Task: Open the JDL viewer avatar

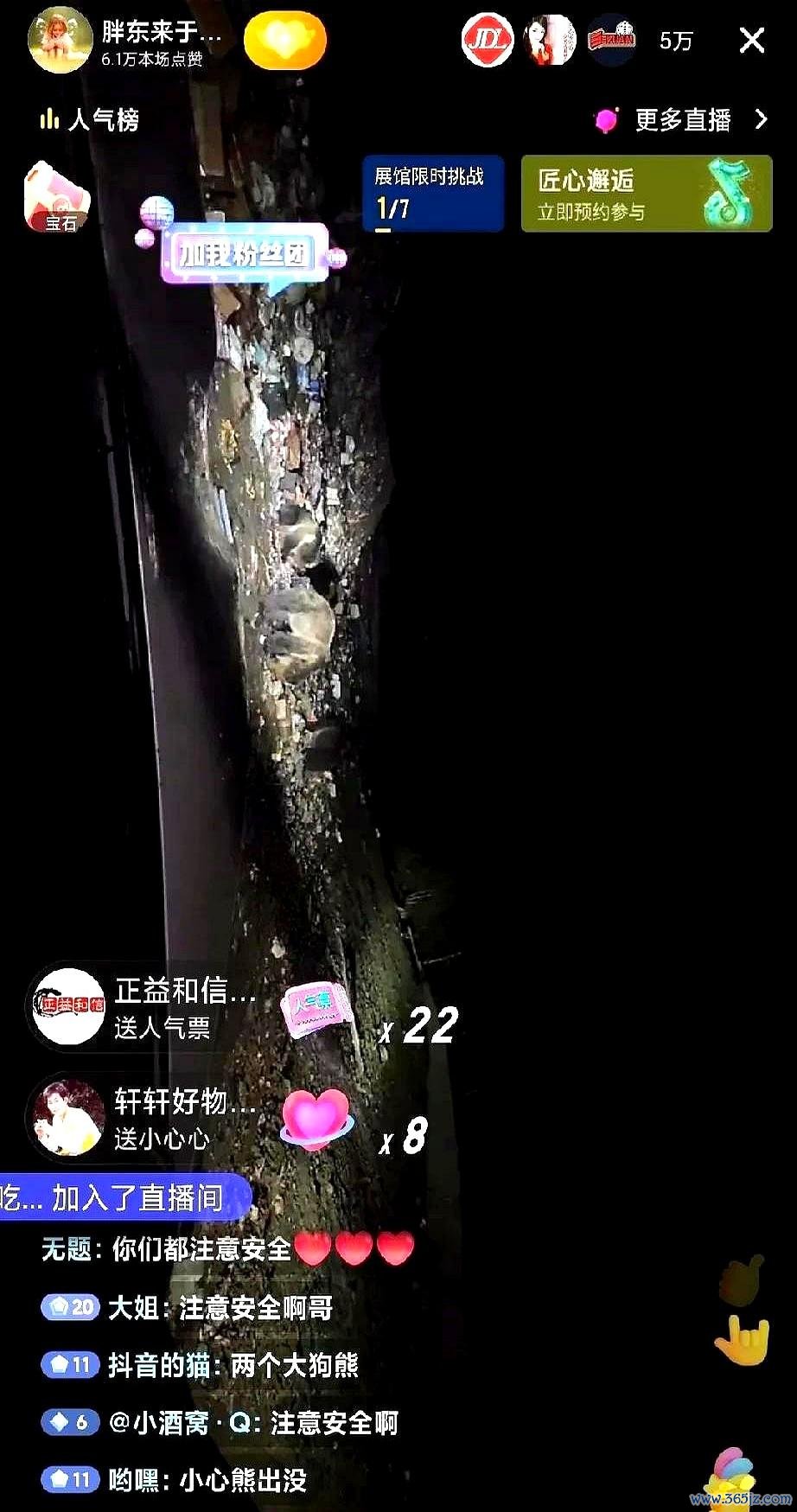Action: click(x=488, y=41)
